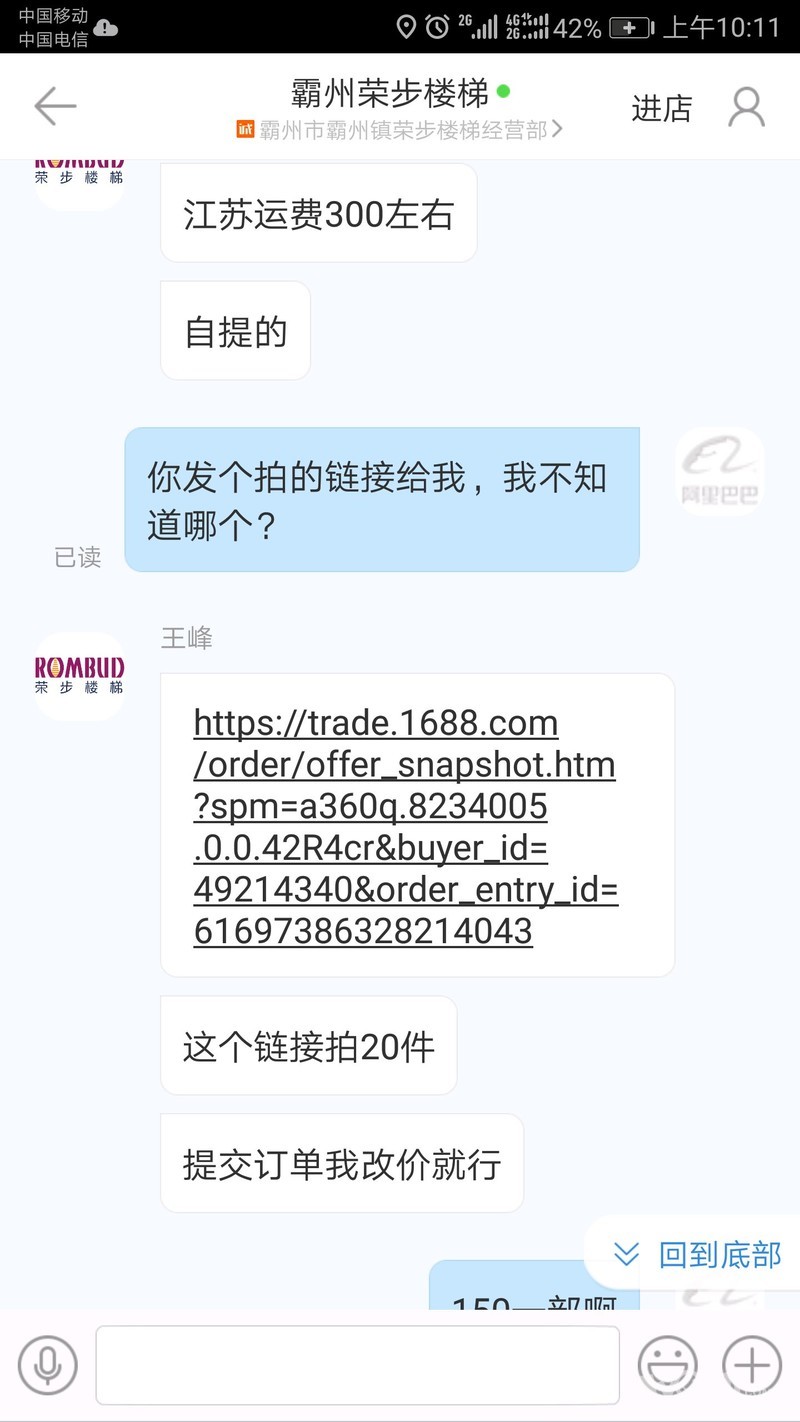Open the contact profile icon
The height and width of the screenshot is (1422, 800).
[746, 107]
